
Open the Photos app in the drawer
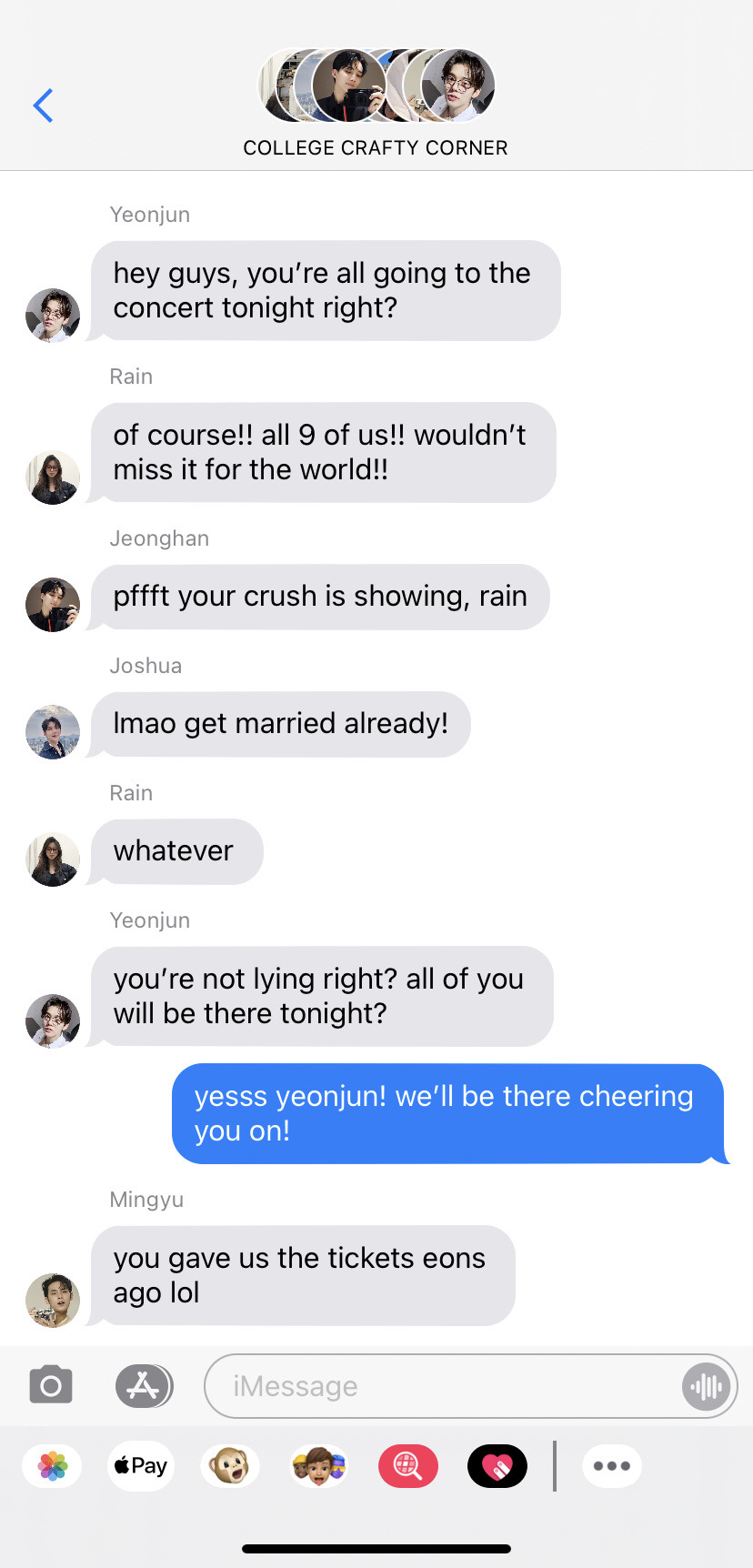click(x=53, y=1465)
